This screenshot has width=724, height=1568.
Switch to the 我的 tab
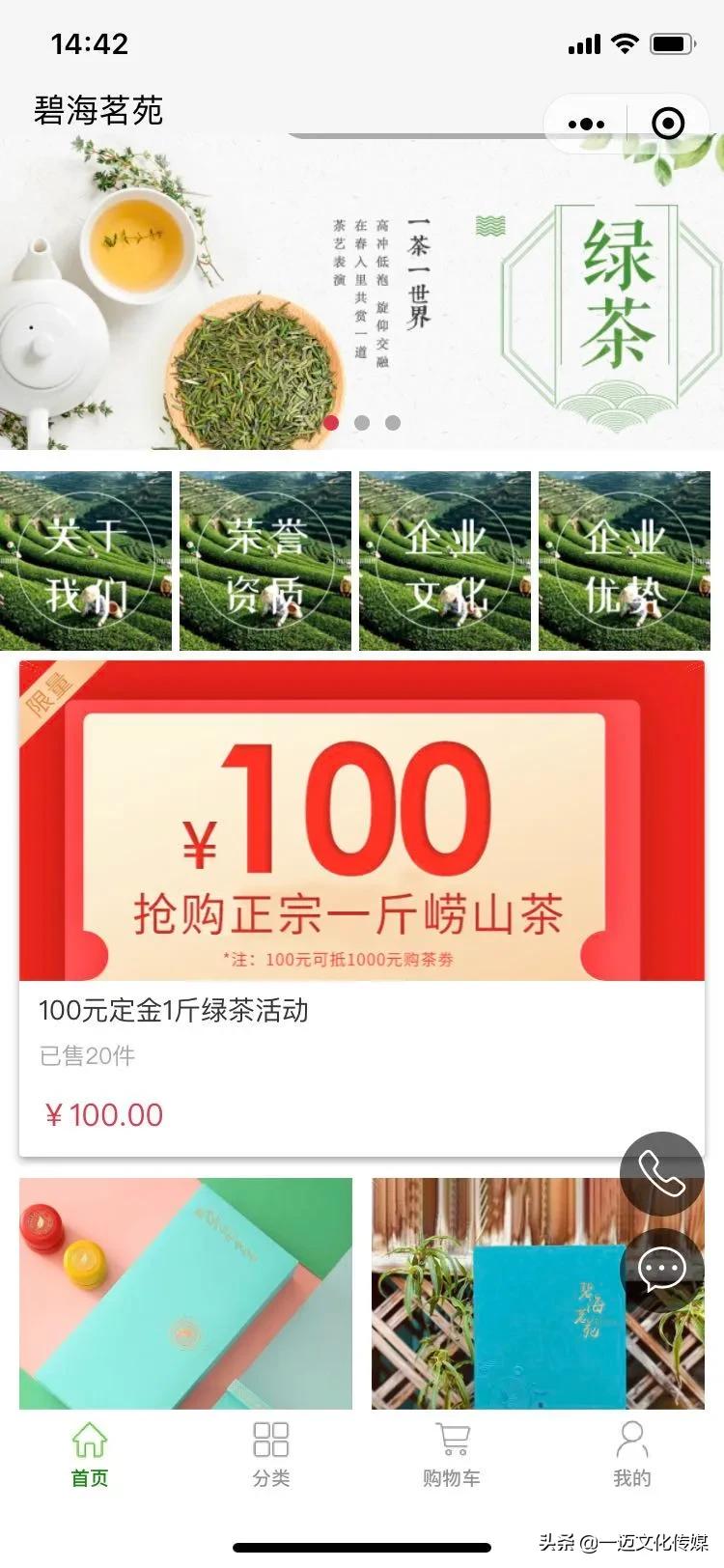[x=633, y=1453]
